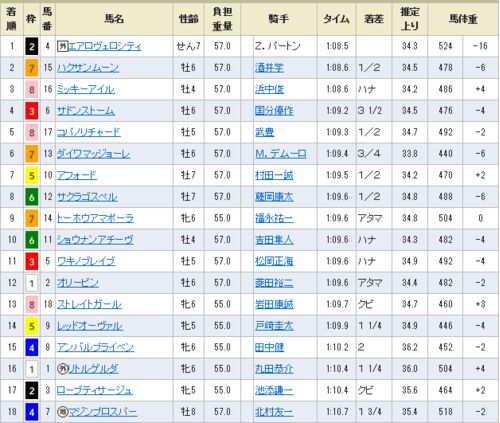This screenshot has height=423, width=500.
Task: Open the コパノリチャード horse link
Action: [89, 132]
